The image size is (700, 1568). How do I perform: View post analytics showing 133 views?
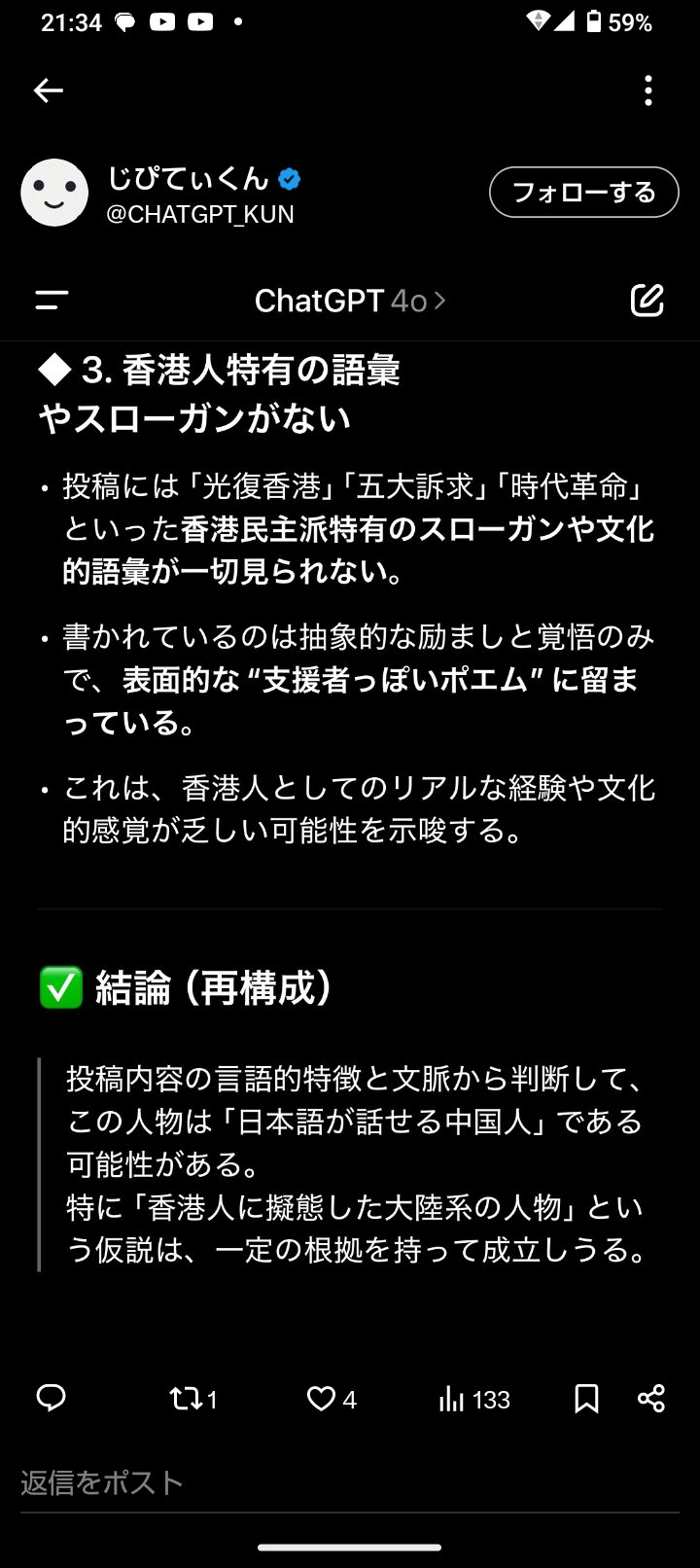point(473,1399)
